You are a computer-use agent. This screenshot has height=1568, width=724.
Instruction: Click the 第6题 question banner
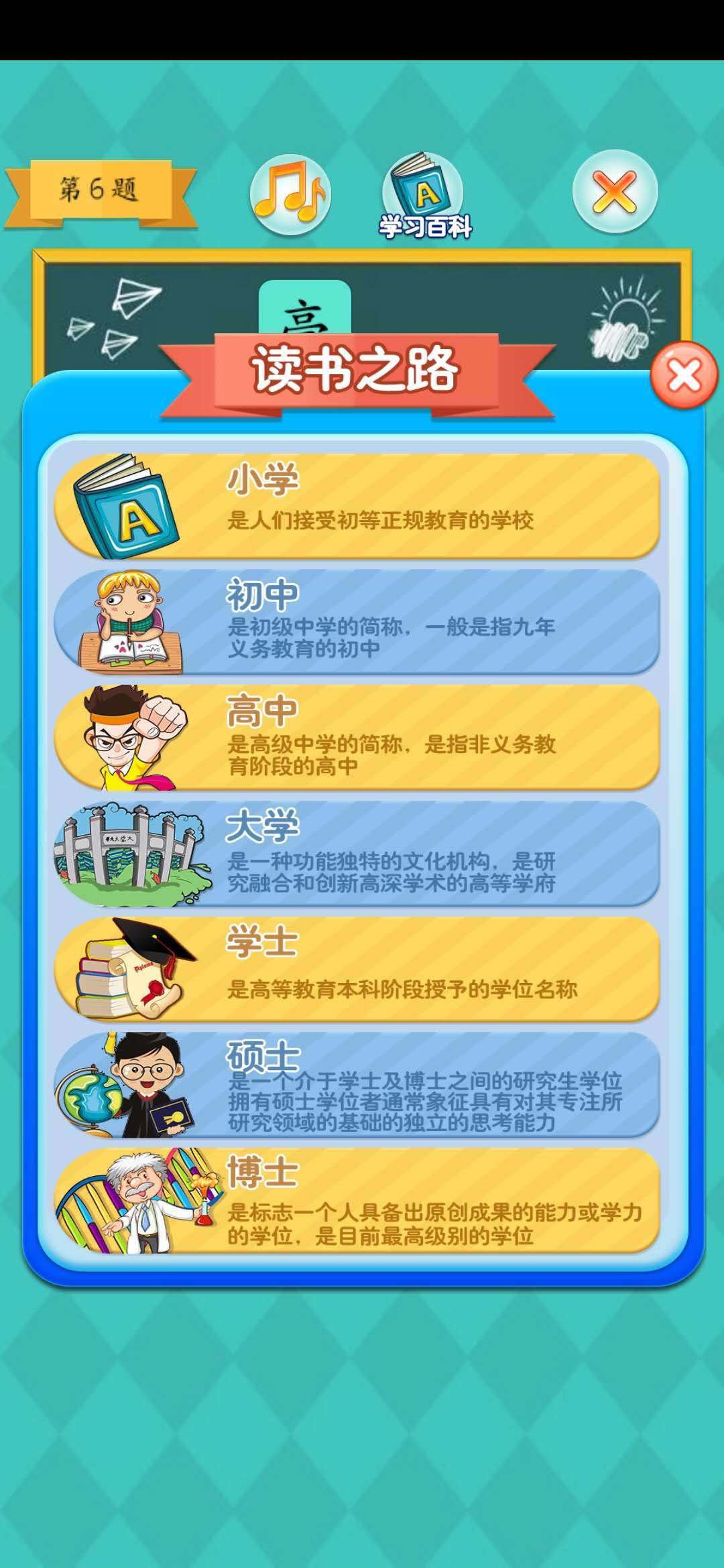98,188
